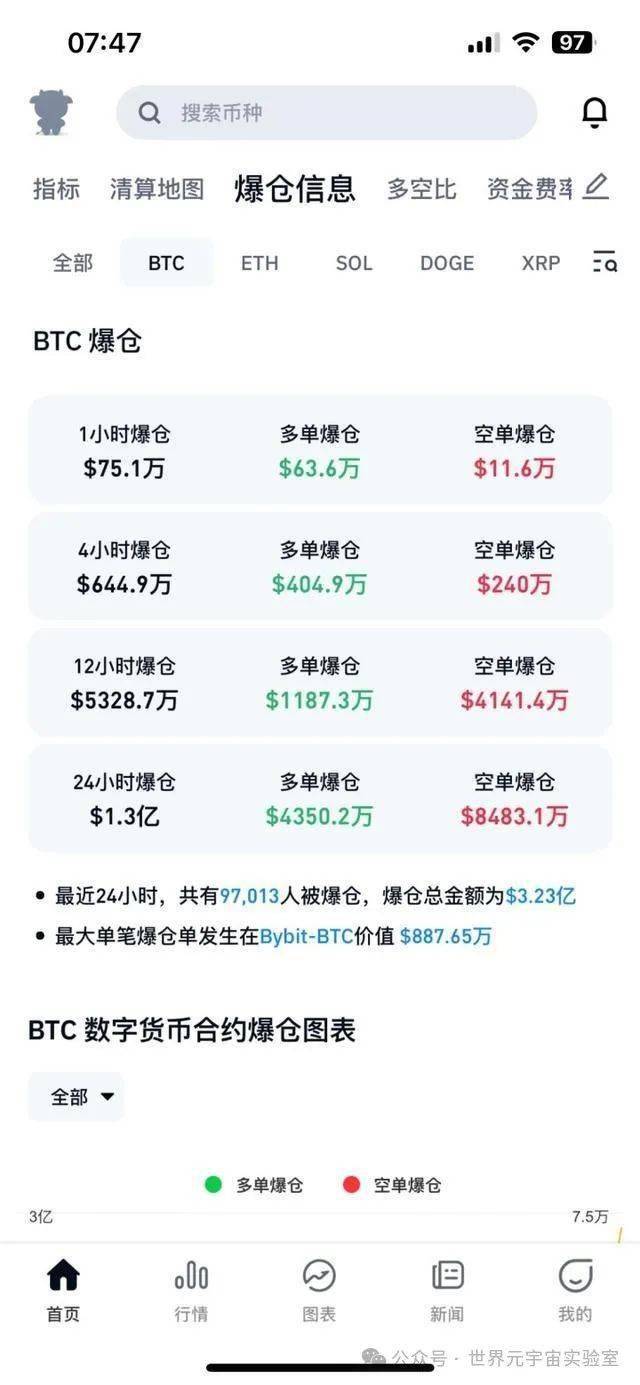Switch to the 清算地图 tab
The image size is (640, 1385).
click(157, 189)
